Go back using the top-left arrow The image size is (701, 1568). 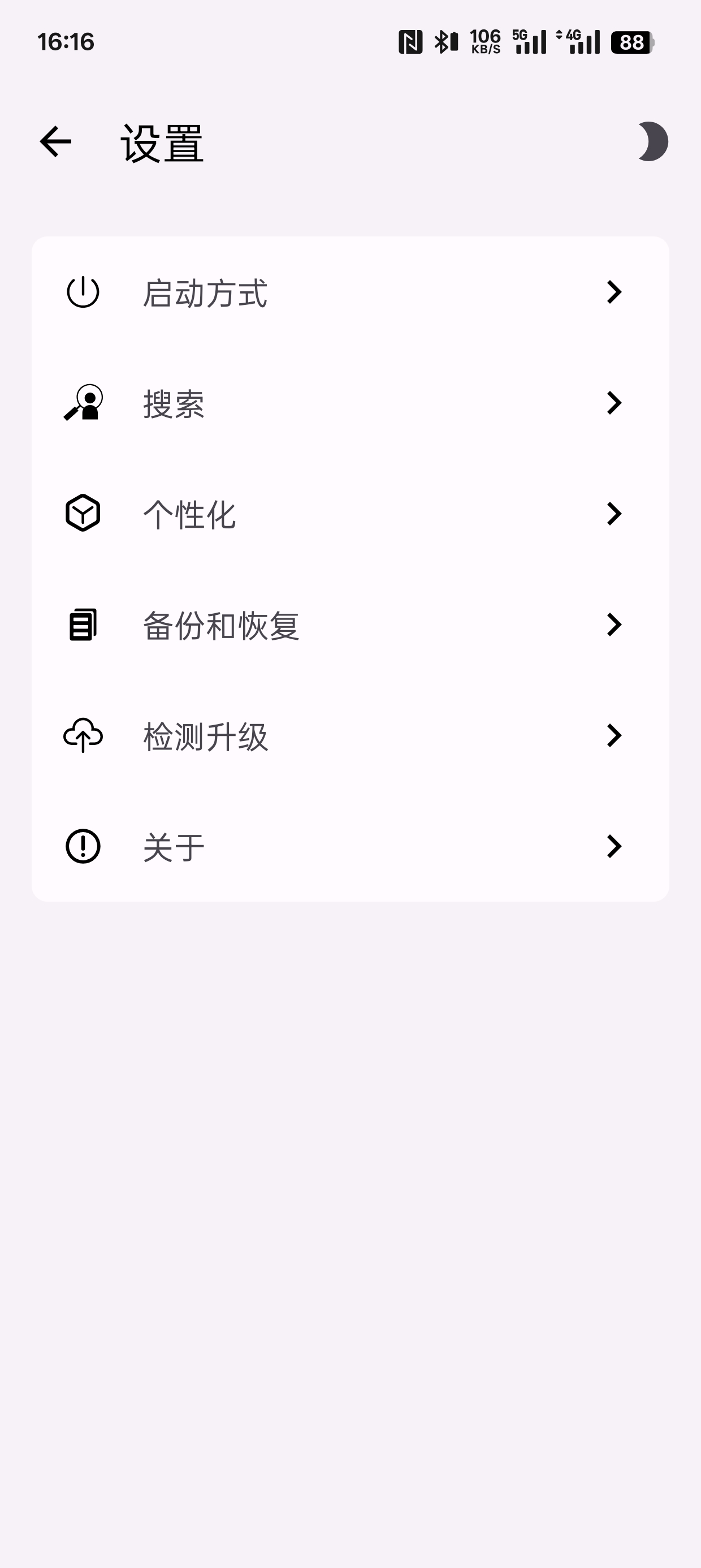55,142
